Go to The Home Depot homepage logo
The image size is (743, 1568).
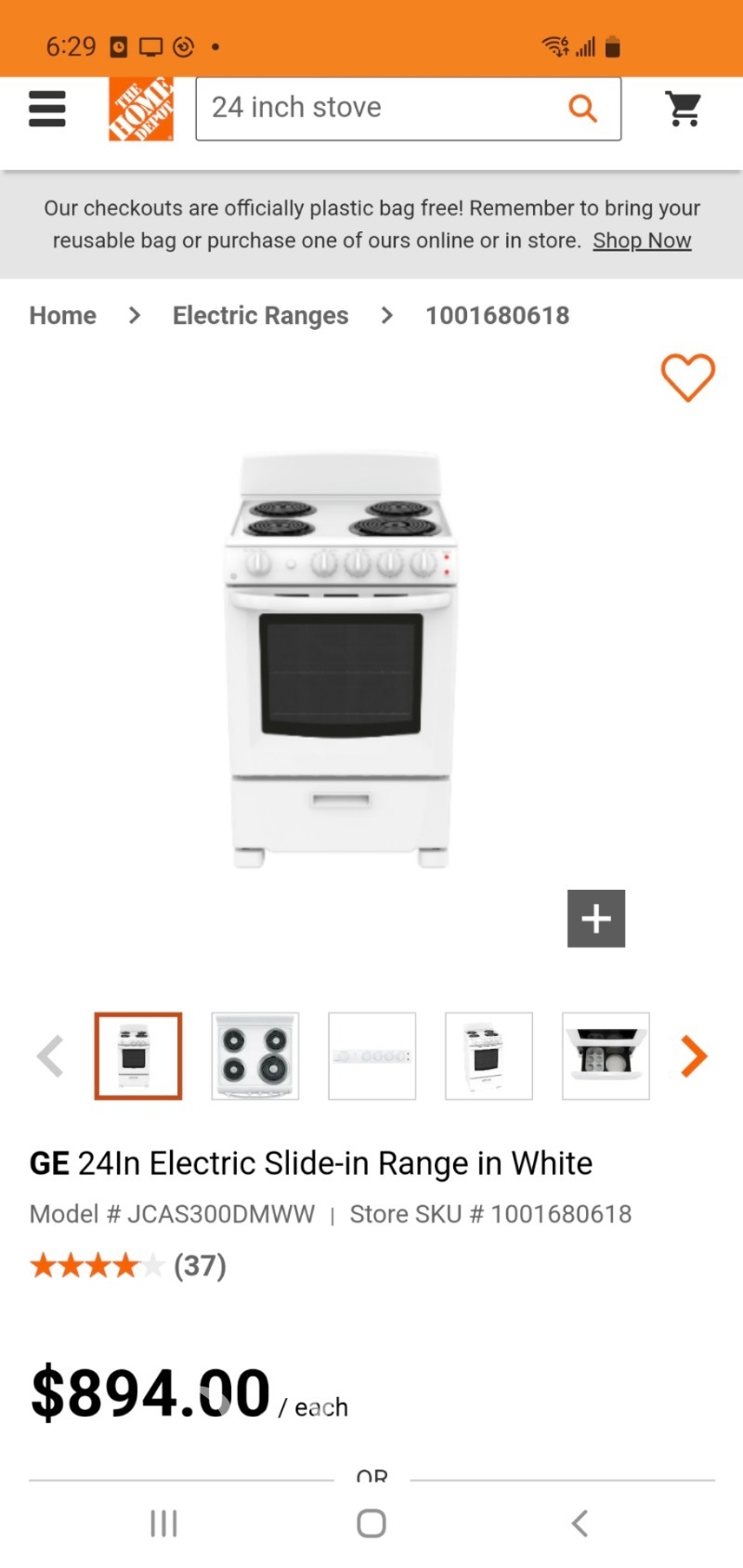141,109
